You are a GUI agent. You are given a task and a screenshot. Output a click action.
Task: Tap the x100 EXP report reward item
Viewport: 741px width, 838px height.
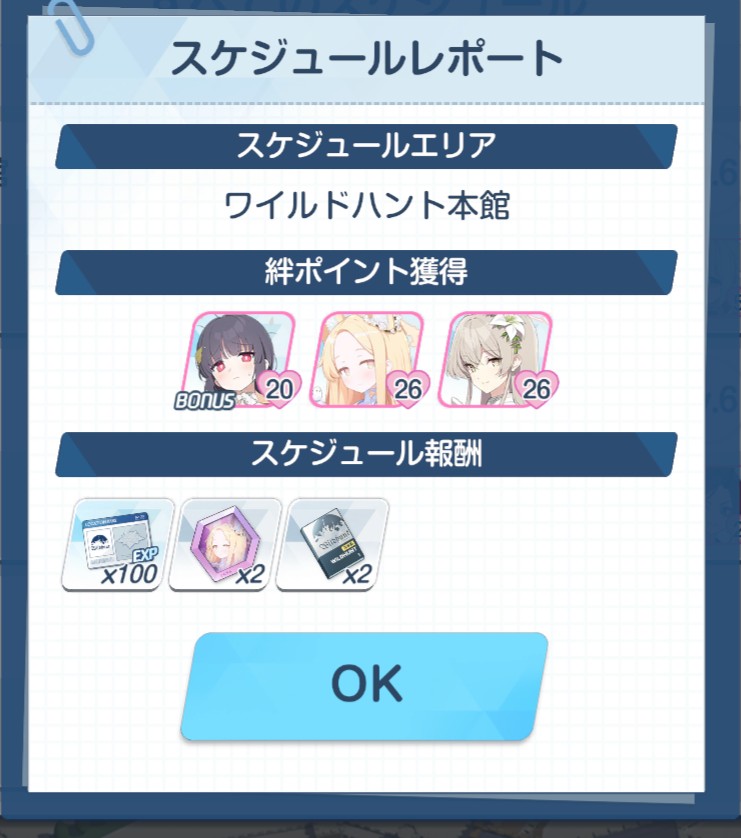pyautogui.click(x=118, y=544)
